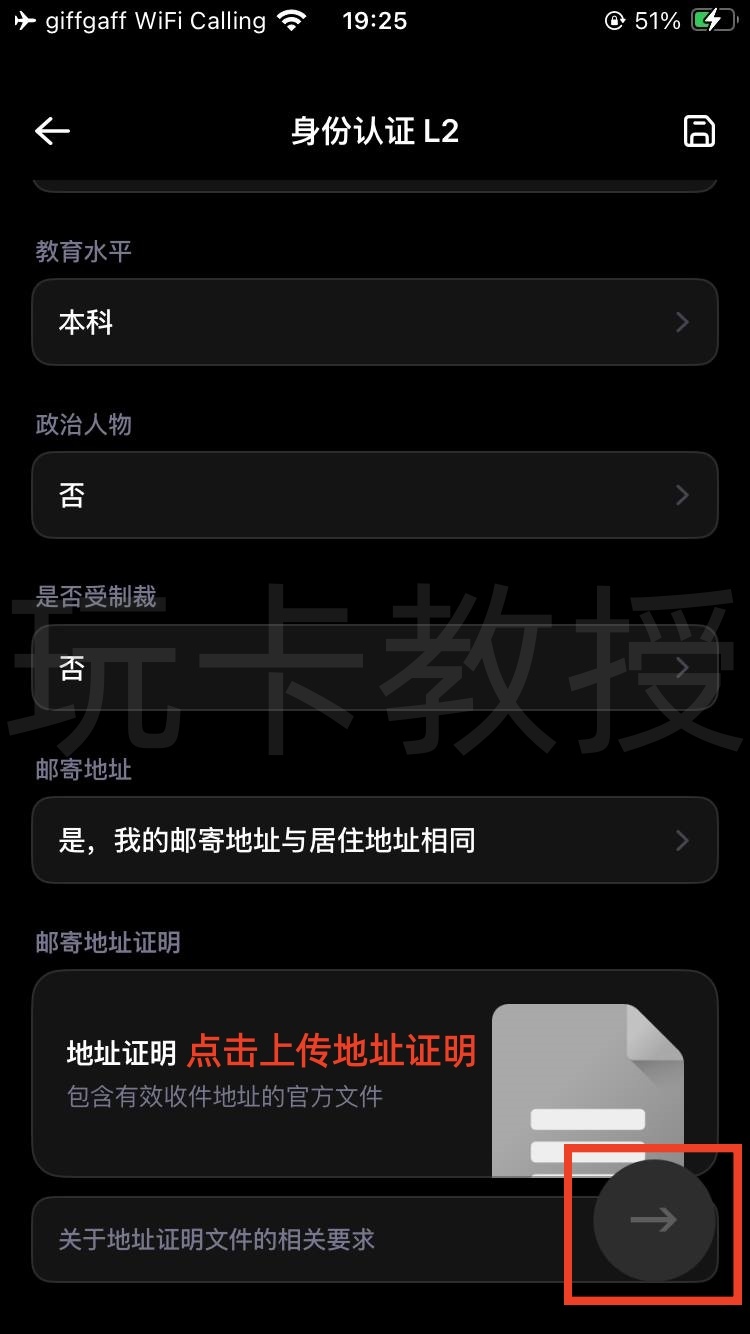Open the 教育水平 dropdown showing 本科
750x1334 pixels.
click(375, 322)
